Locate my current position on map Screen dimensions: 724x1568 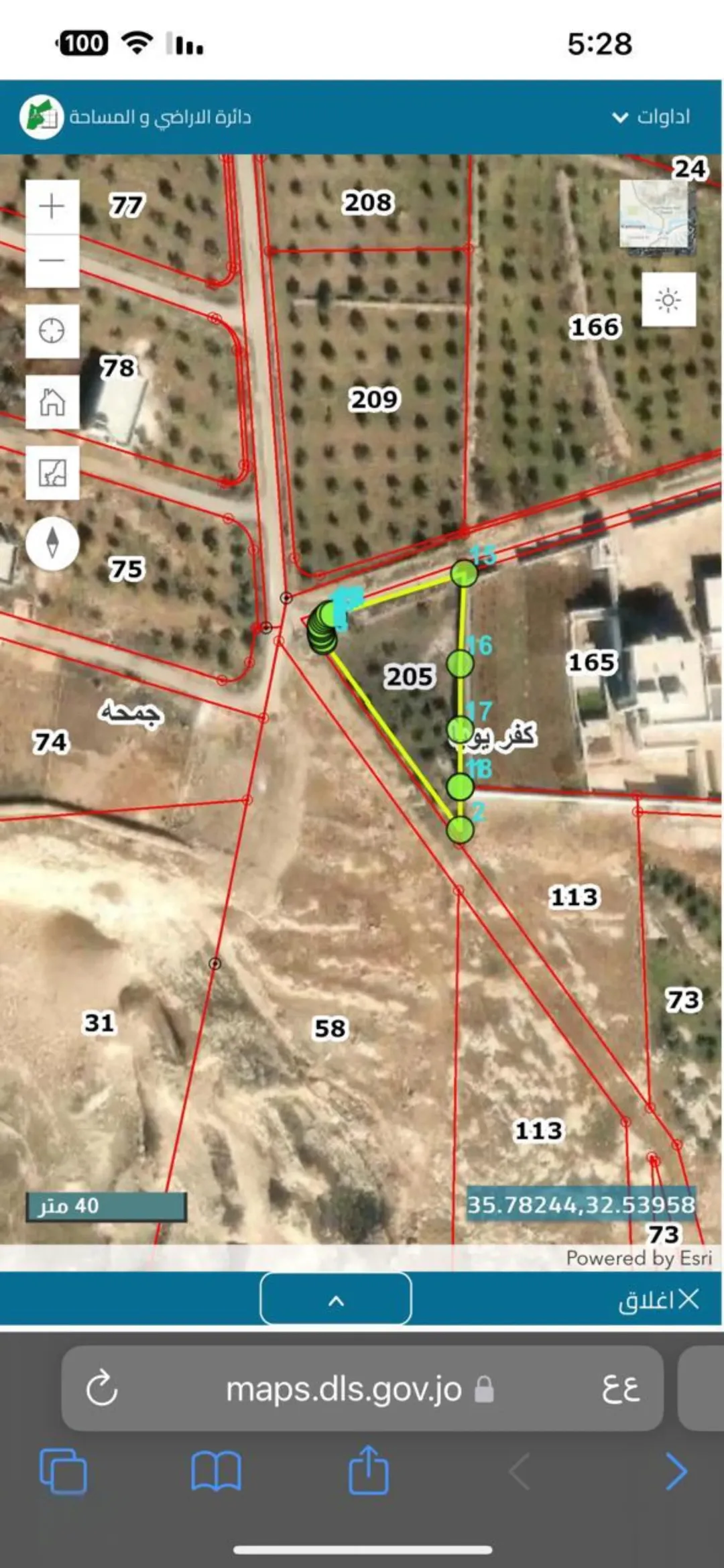click(x=52, y=331)
